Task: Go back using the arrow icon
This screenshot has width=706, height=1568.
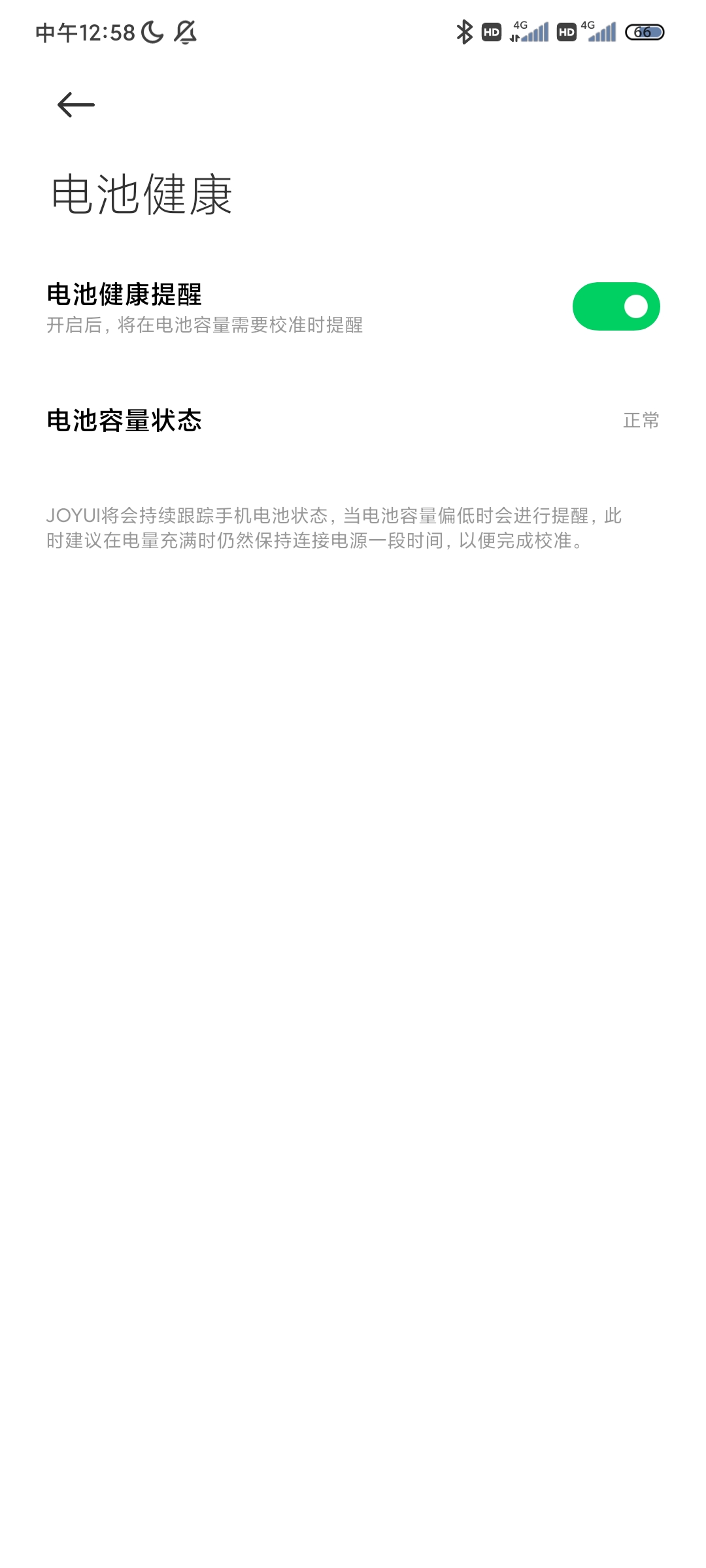Action: coord(76,105)
